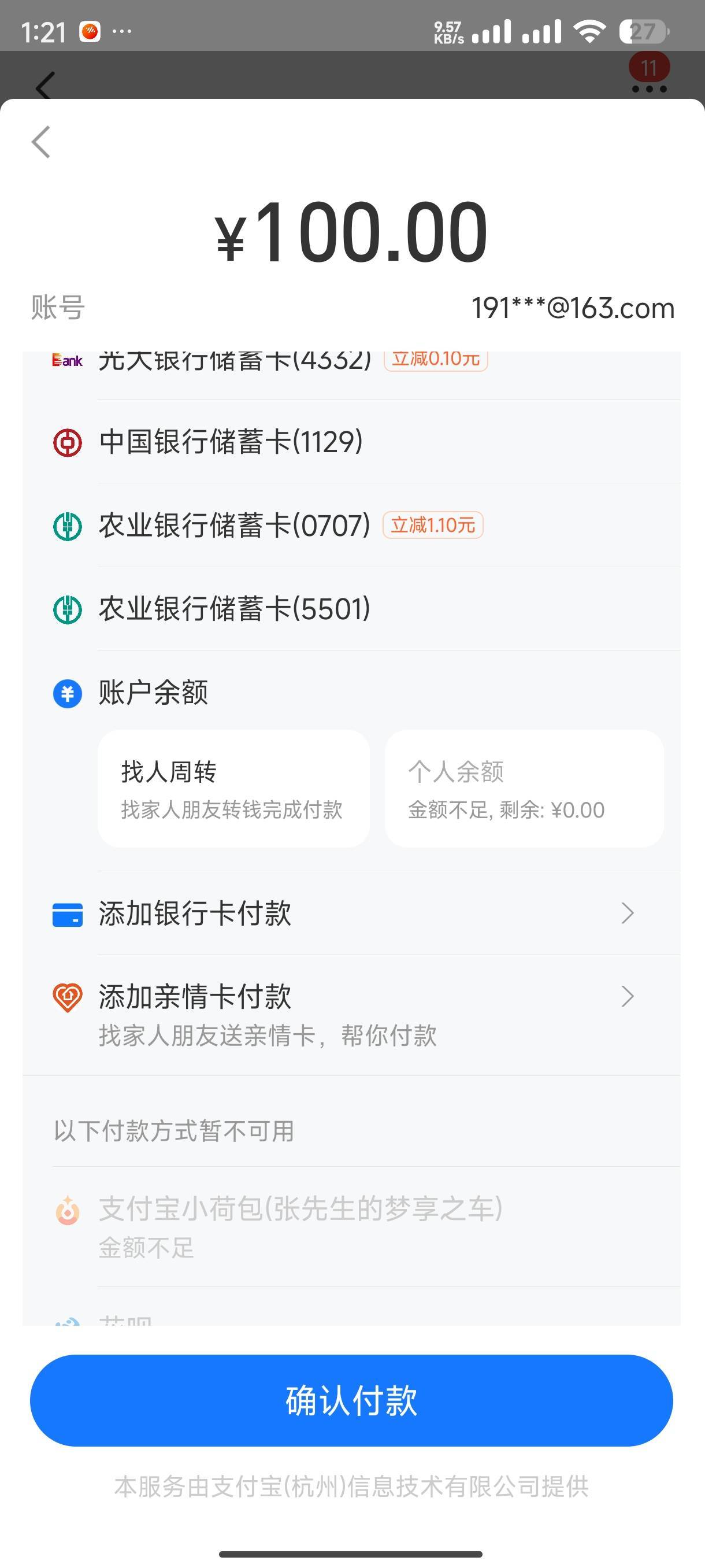
Task: Pick 农业银行储蓄卡(5501) for payment
Action: point(351,609)
